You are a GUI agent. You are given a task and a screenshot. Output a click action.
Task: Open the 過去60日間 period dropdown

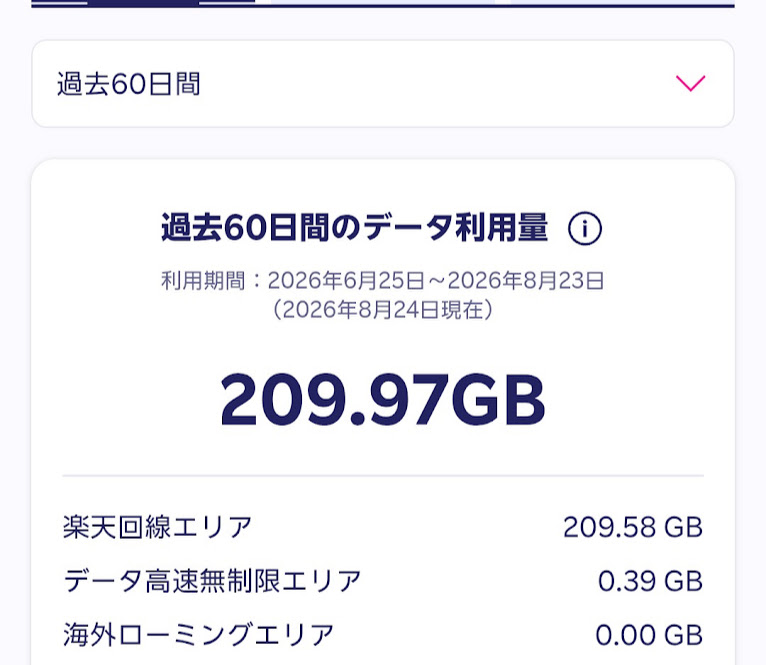[383, 84]
